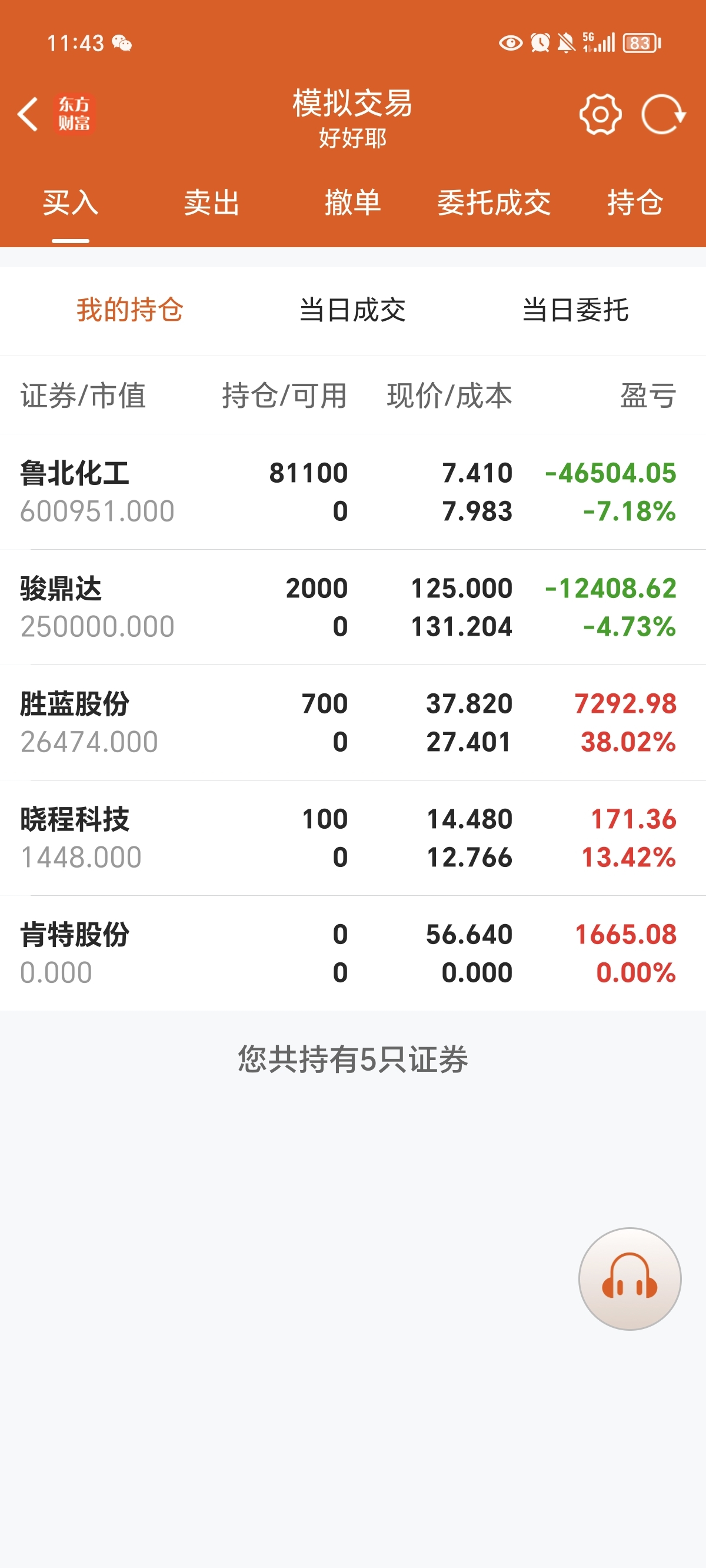
Task: Show 当日成交 records
Action: pyautogui.click(x=353, y=310)
